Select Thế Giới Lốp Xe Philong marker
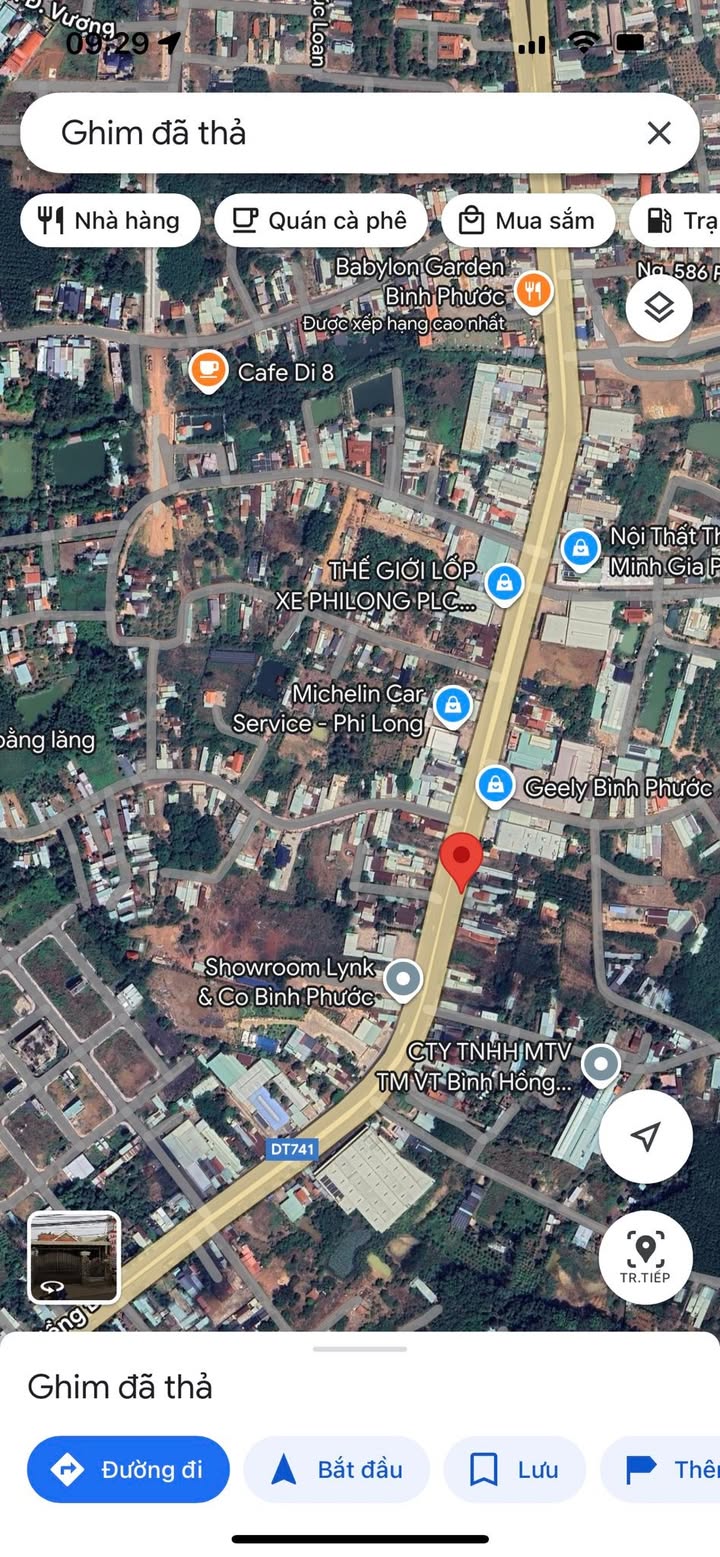This screenshot has width=720, height=1557. 504,583
